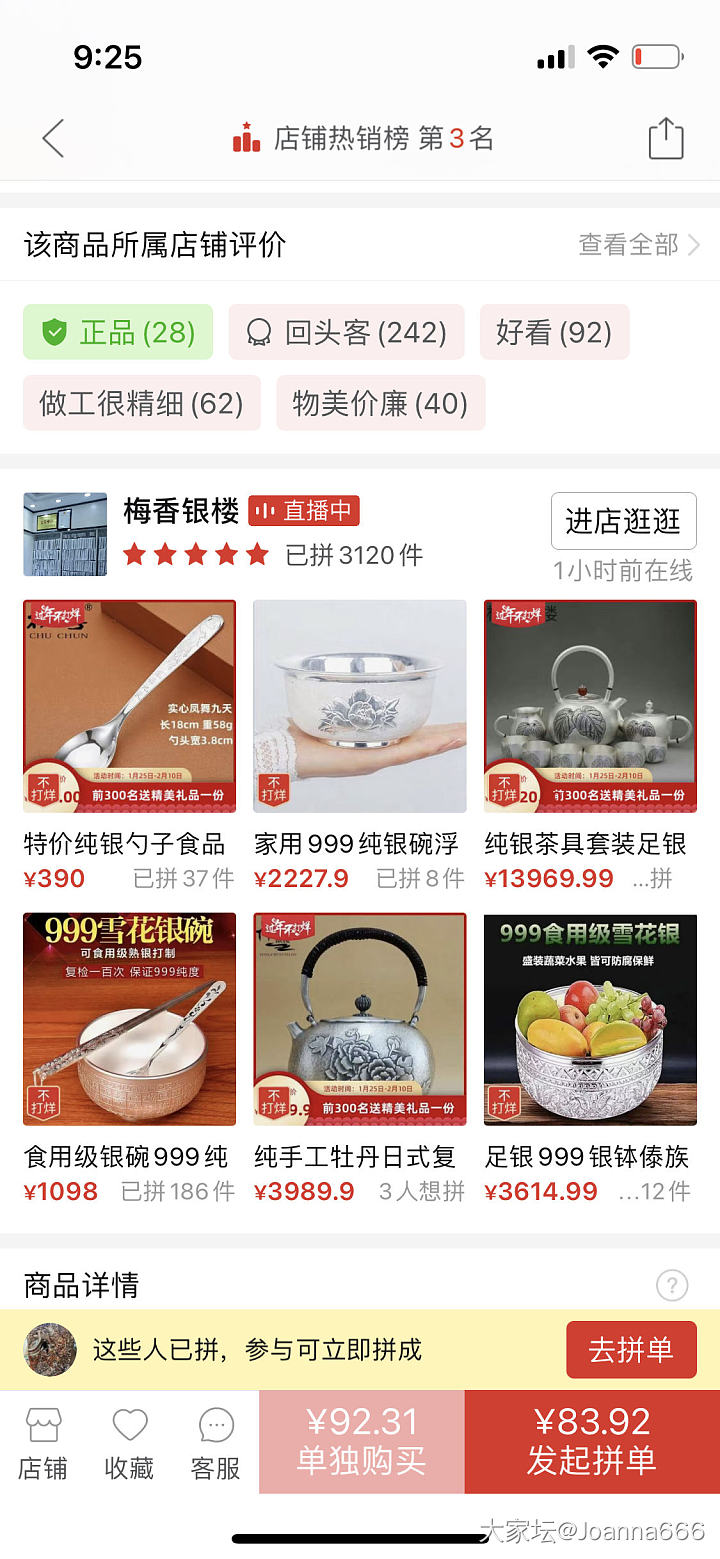Enter the shop via 进店逛逛

pos(623,521)
